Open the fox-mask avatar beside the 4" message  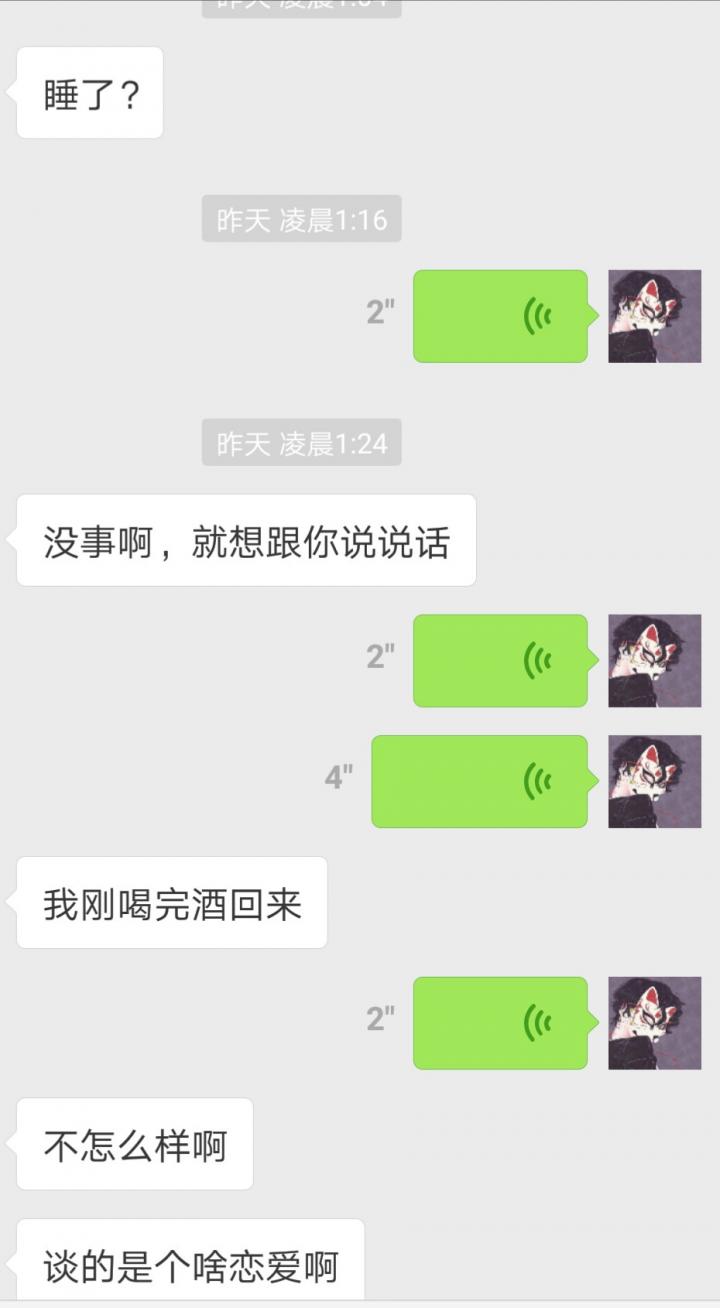655,782
